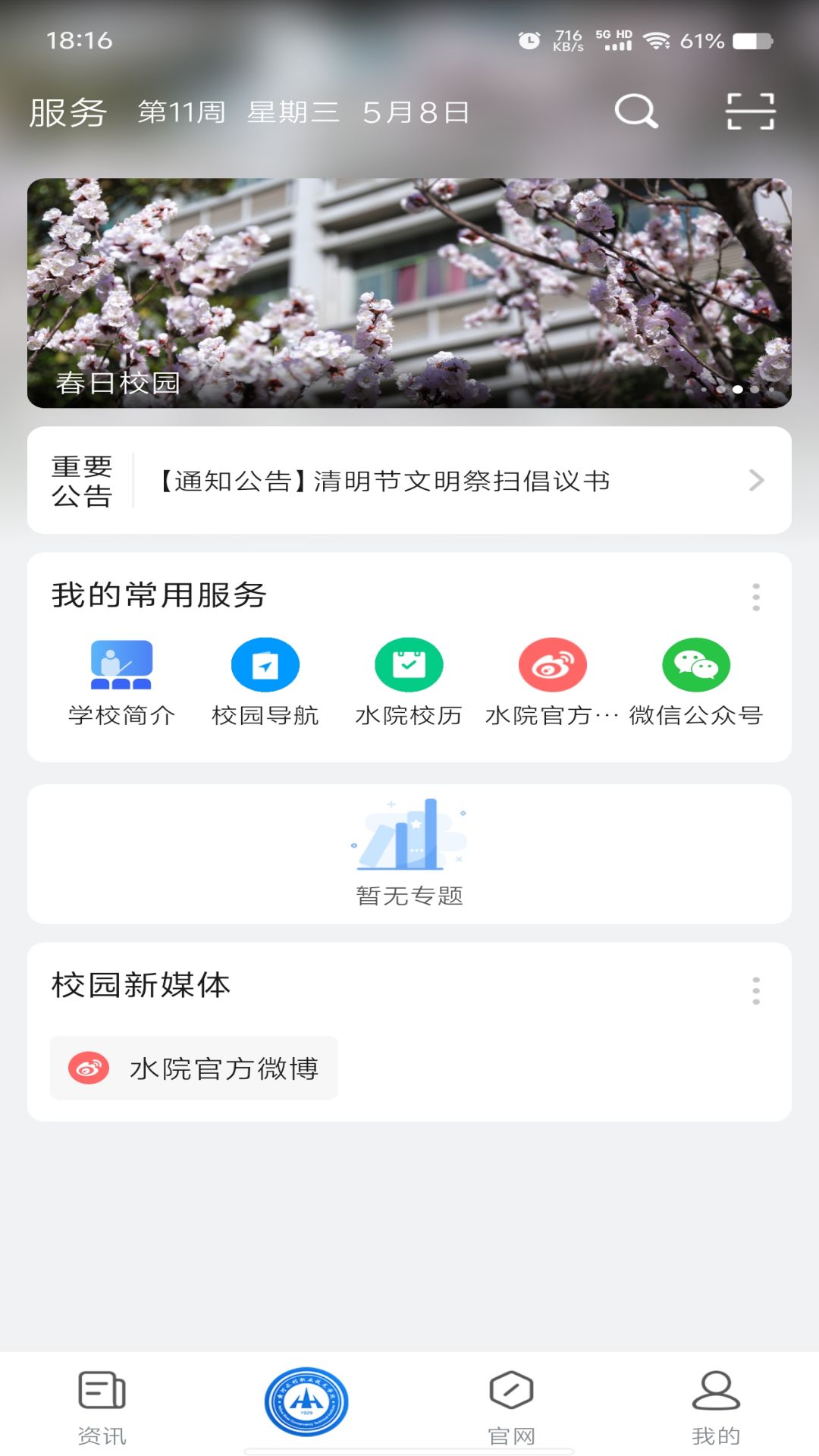Viewport: 819px width, 1456px height.
Task: Switch to the 资讯 tab
Action: click(x=102, y=1407)
